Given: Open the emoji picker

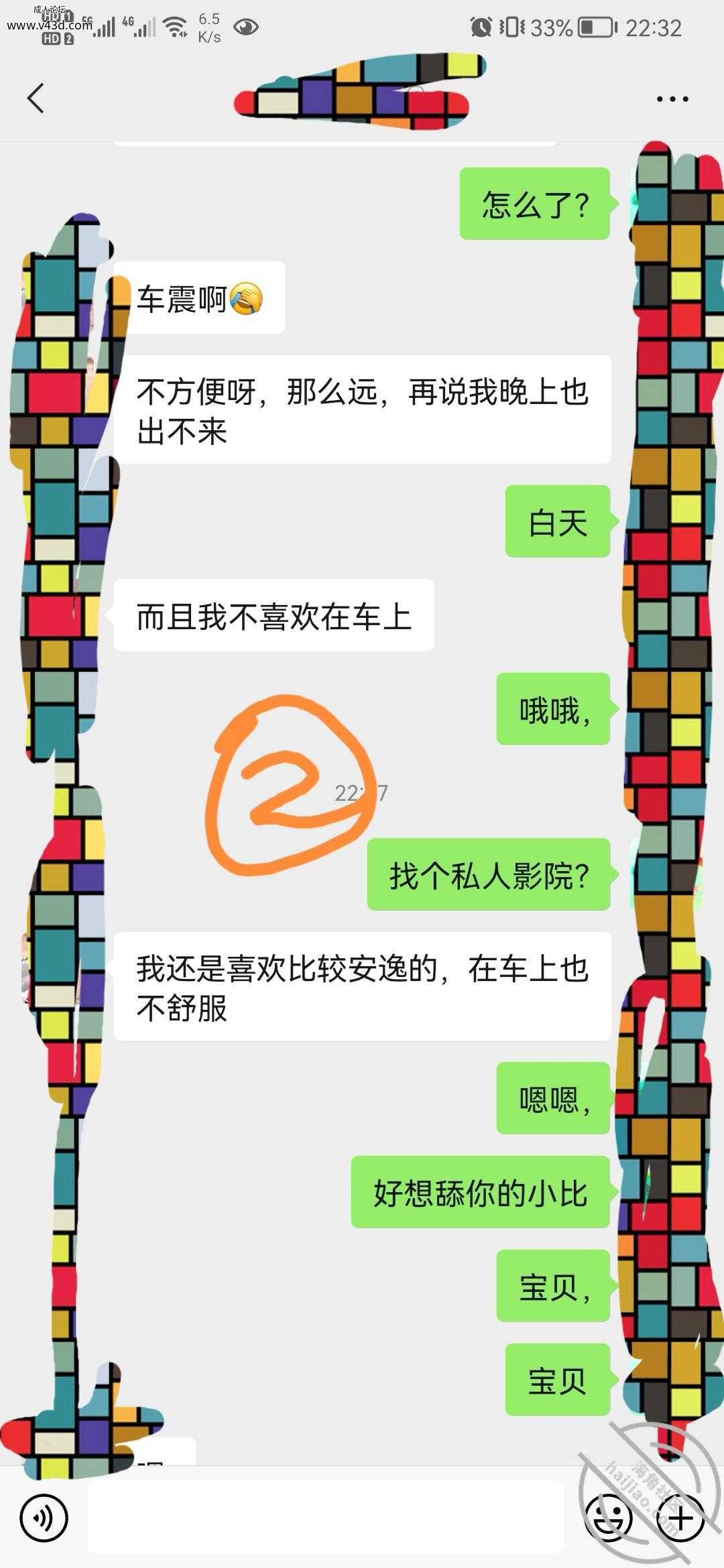Looking at the screenshot, I should (x=609, y=1517).
